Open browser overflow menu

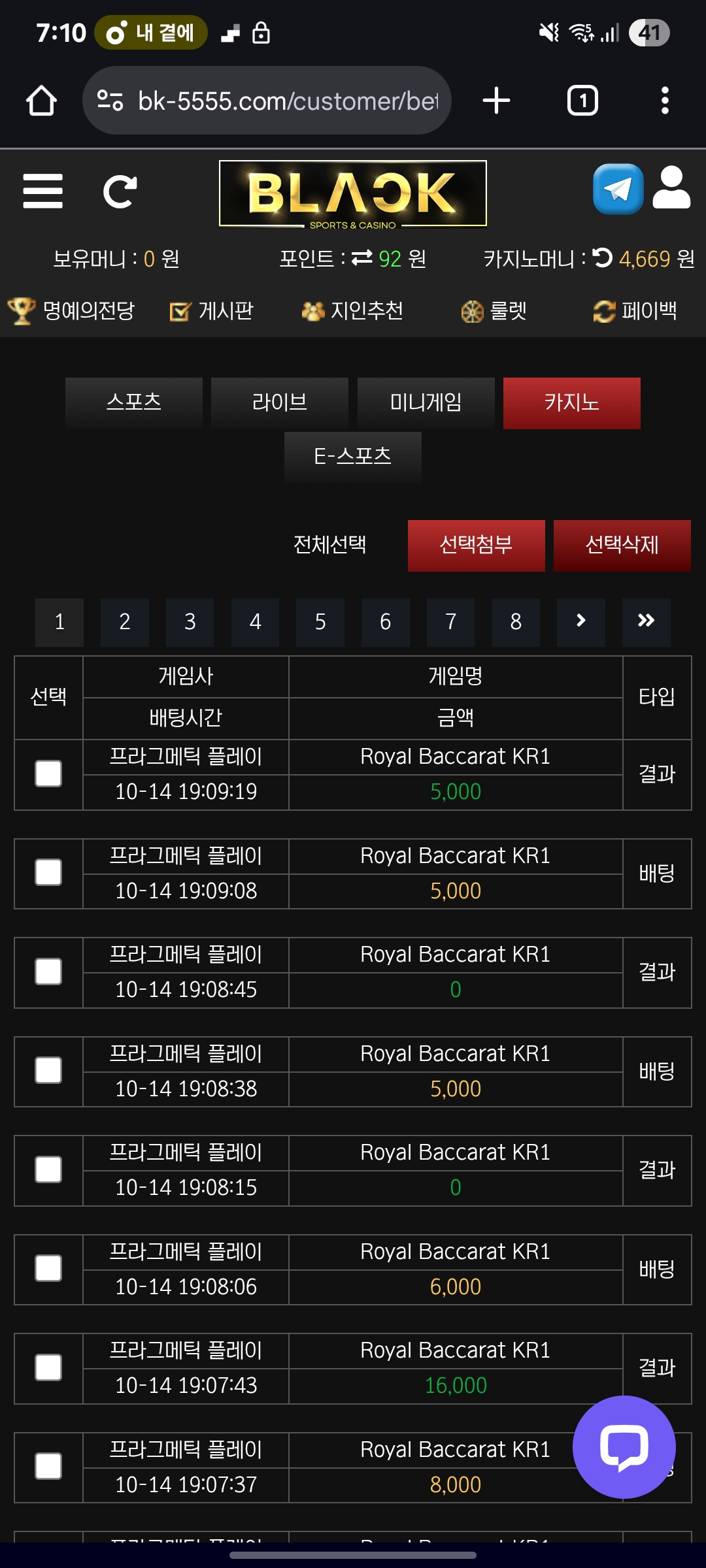[x=665, y=101]
